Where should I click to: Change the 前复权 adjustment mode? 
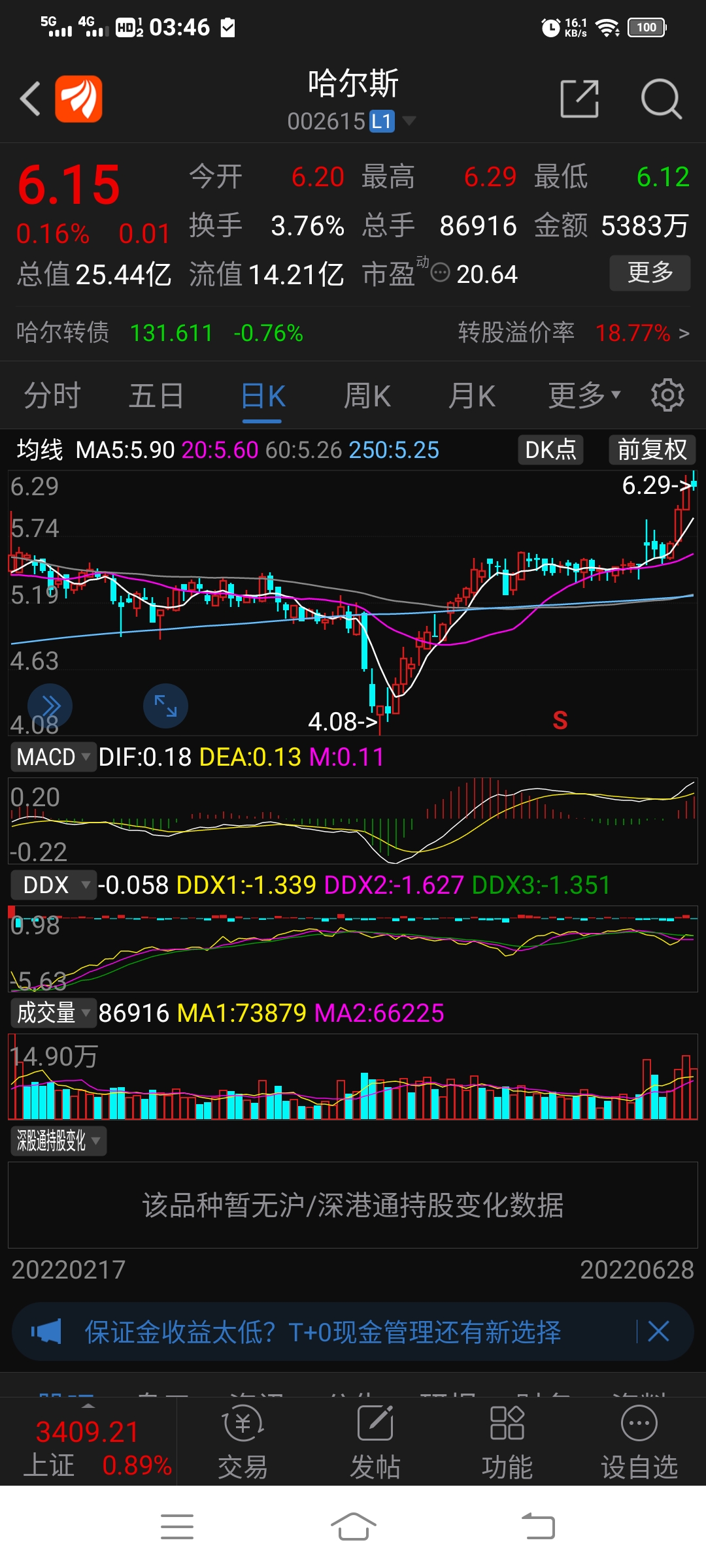tap(652, 449)
